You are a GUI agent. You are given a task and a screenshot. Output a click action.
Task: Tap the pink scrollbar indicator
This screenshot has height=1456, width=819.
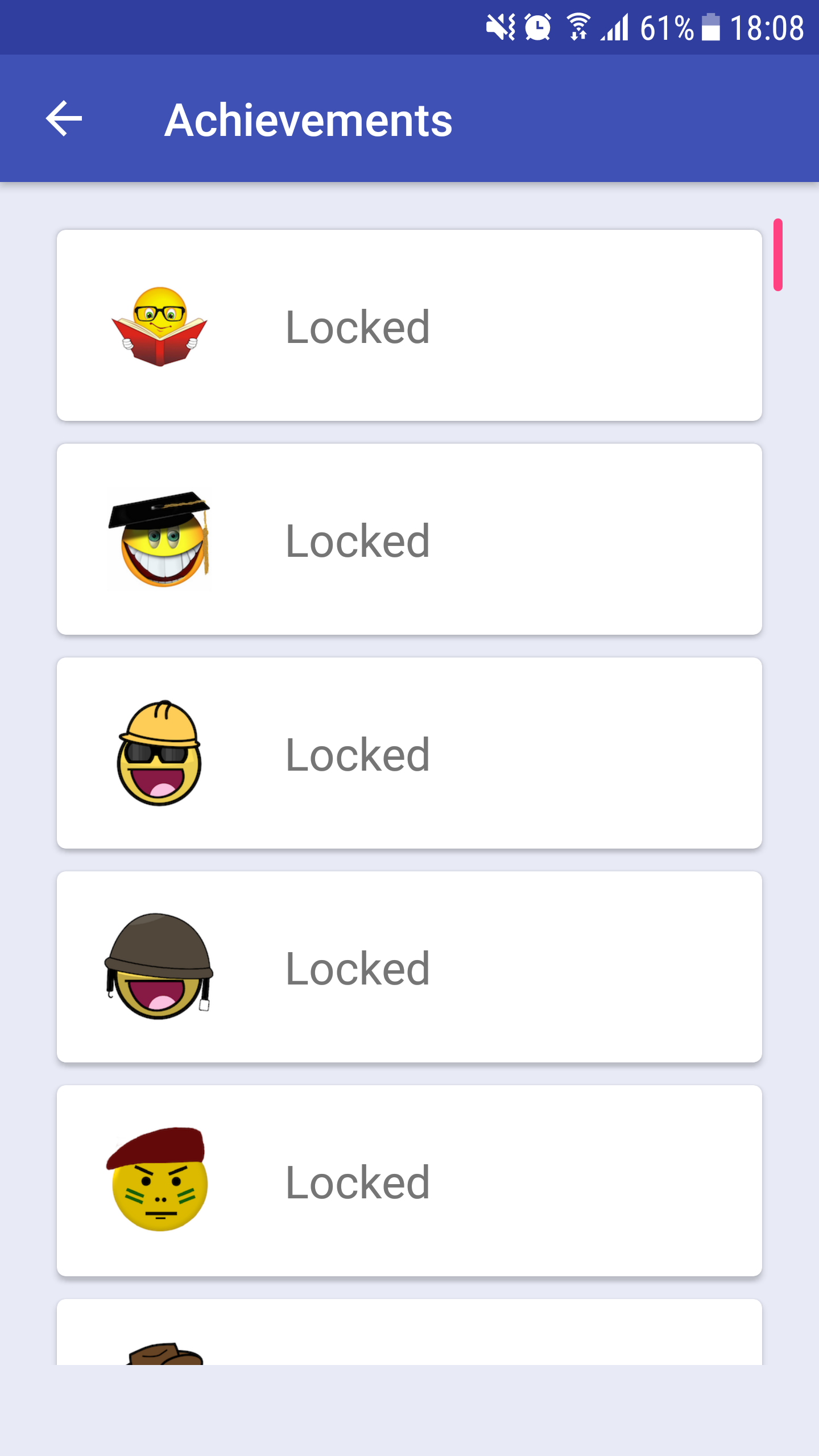click(779, 254)
